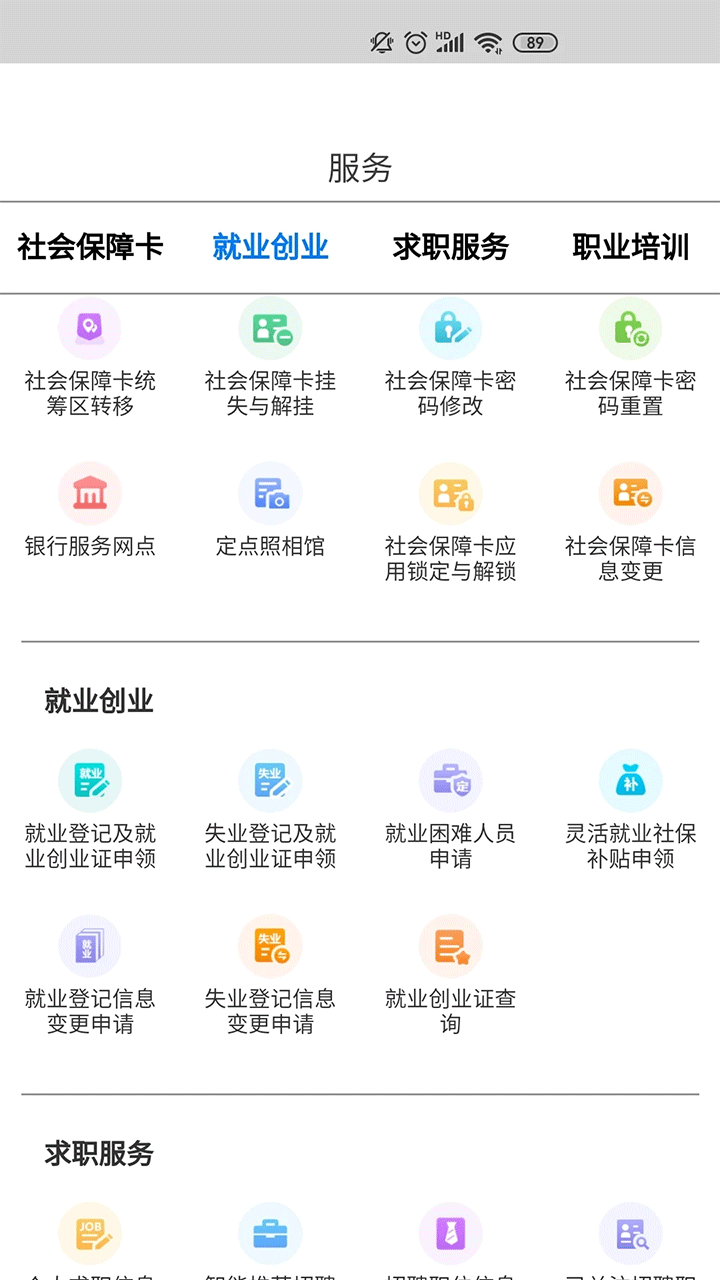Switch to the 社会保障卡 tab
Screen dimensions: 720x1280
(90, 247)
